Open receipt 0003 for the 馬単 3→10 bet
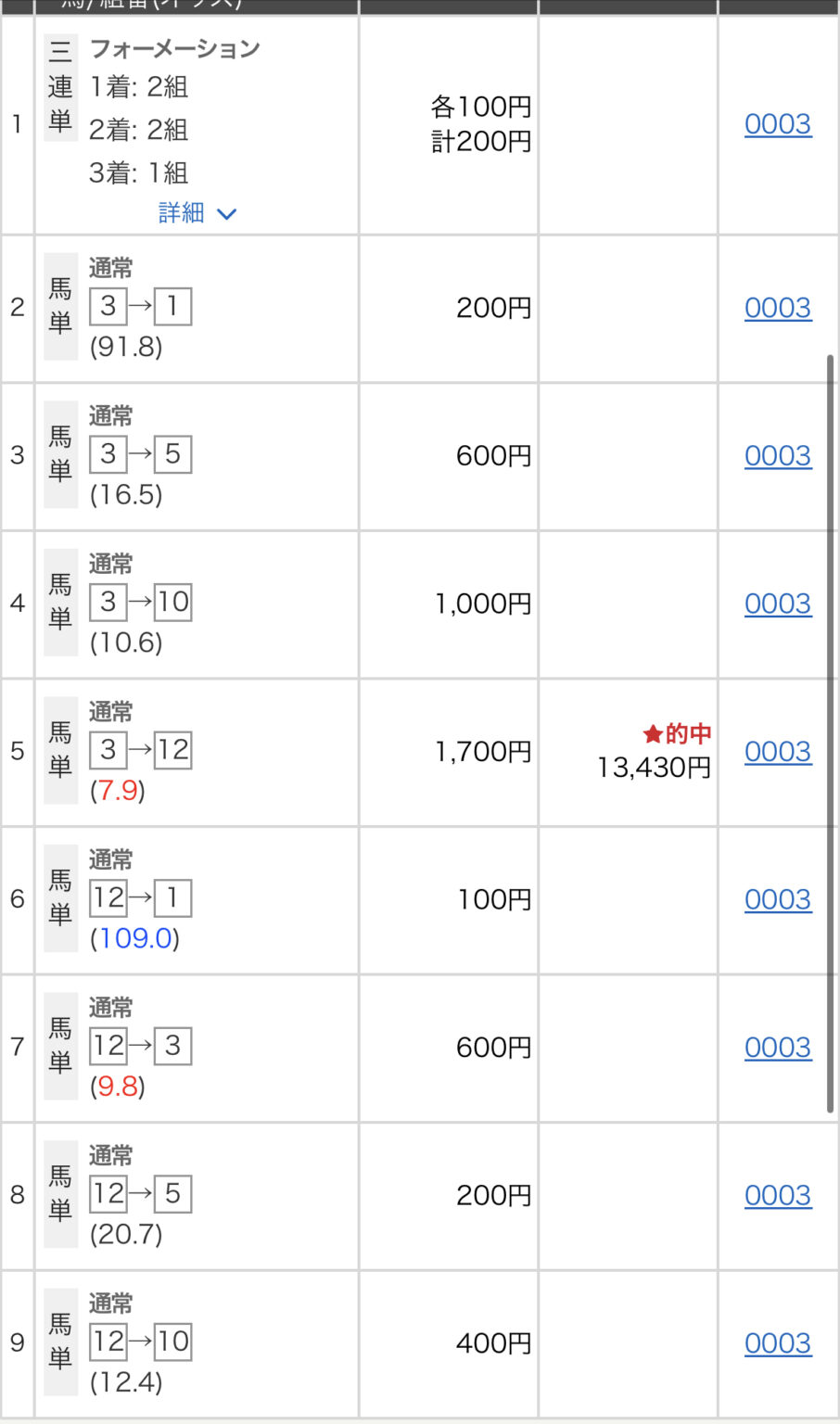 click(778, 604)
